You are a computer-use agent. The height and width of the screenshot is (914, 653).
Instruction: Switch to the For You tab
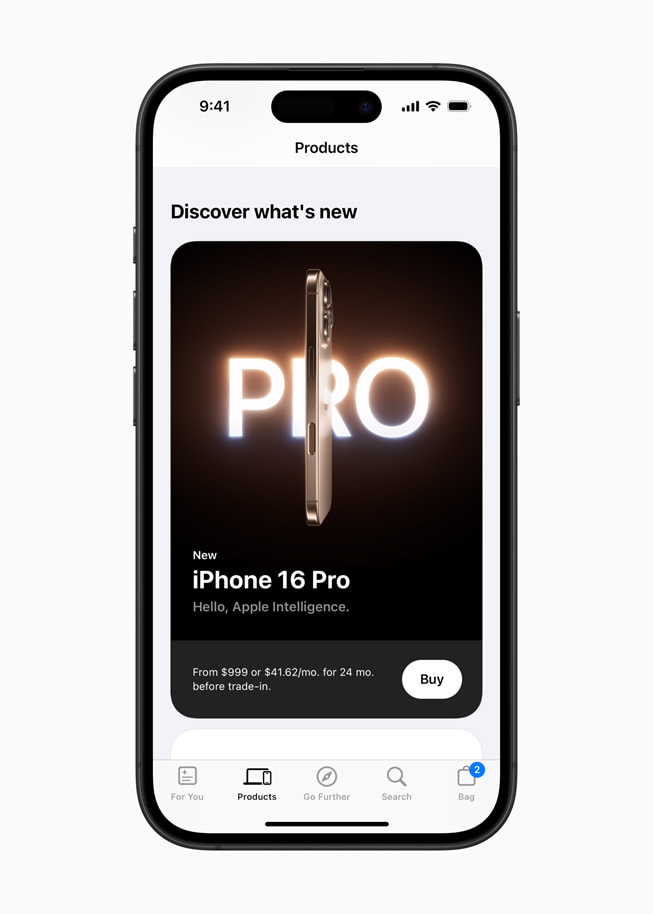click(x=187, y=783)
